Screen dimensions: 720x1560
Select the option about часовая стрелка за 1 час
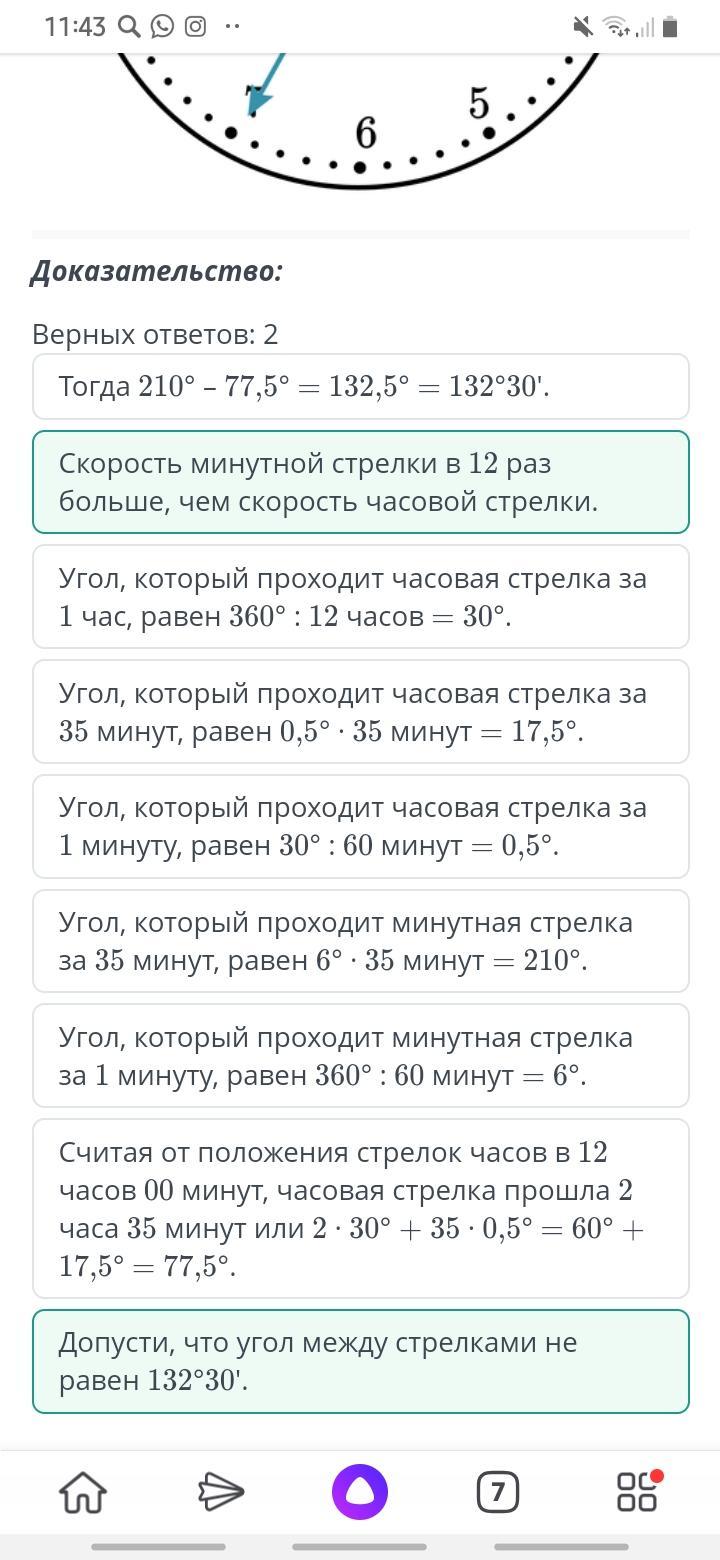tap(360, 597)
